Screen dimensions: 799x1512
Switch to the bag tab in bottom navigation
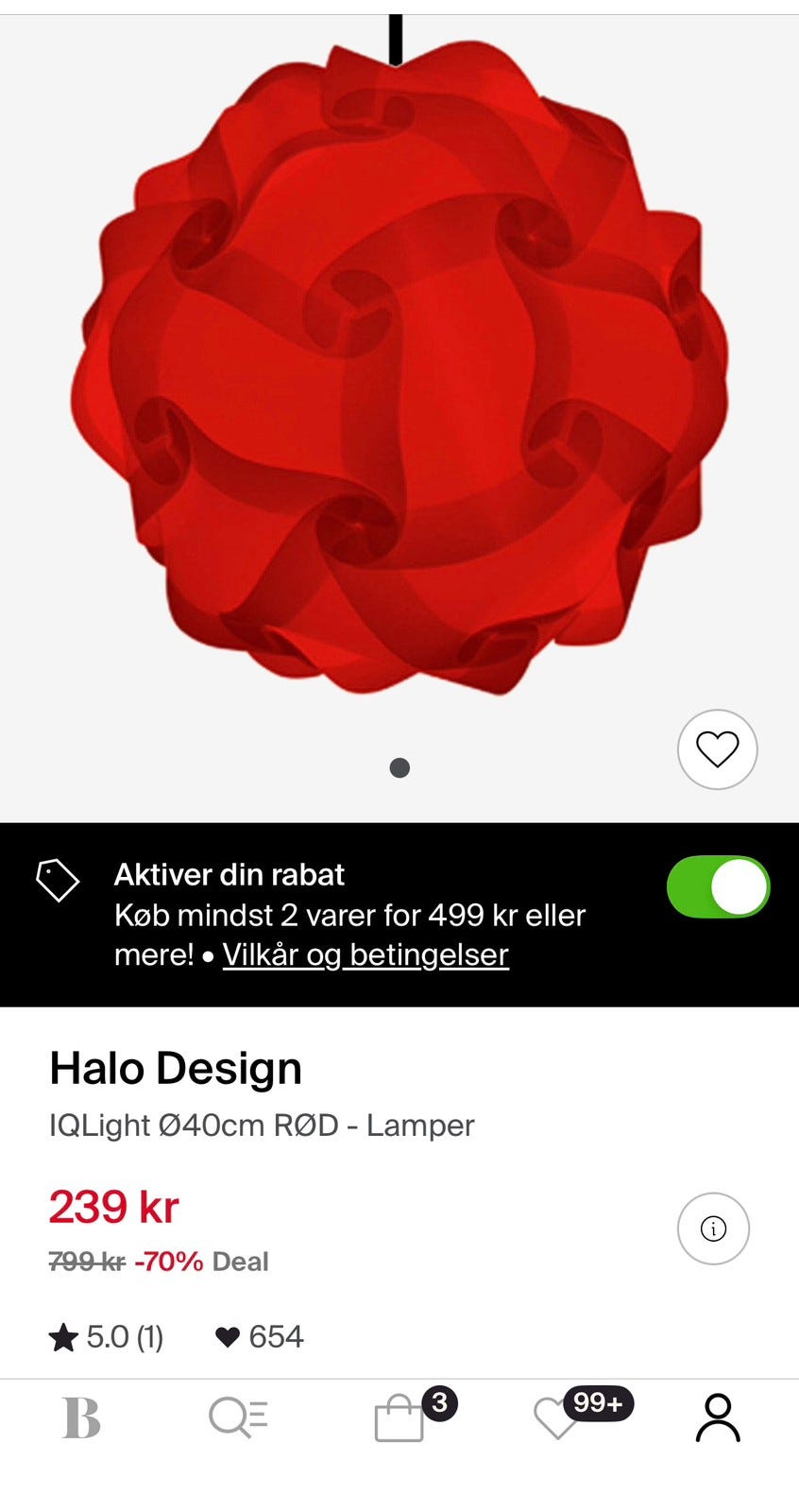tap(399, 1417)
